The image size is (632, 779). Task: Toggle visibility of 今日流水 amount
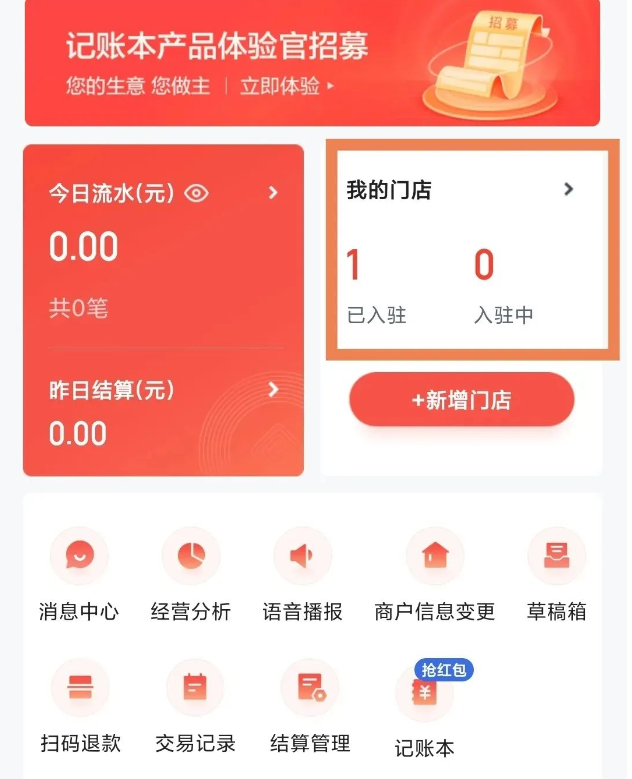coord(197,194)
